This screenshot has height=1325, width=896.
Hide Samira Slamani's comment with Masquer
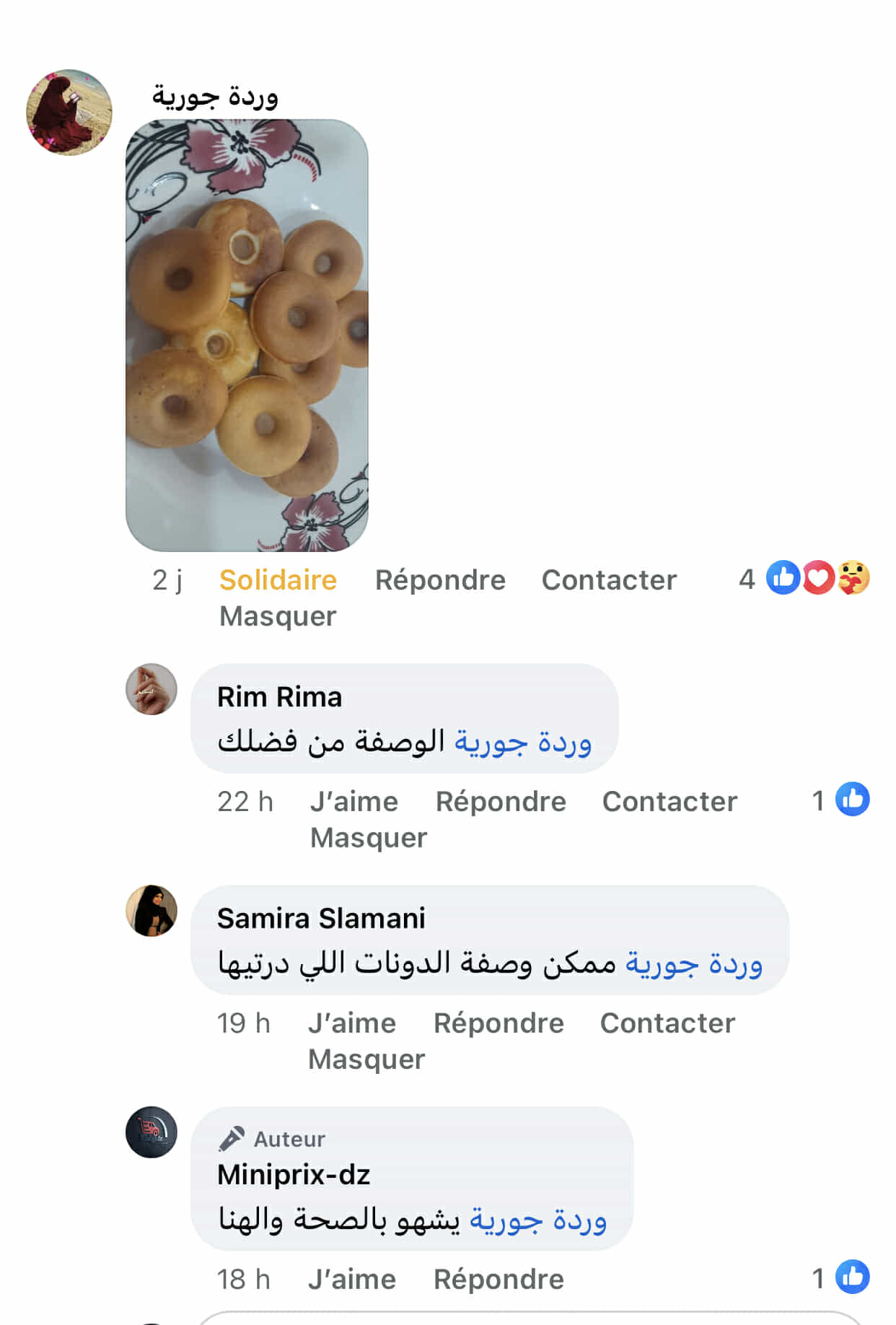pos(366,1059)
